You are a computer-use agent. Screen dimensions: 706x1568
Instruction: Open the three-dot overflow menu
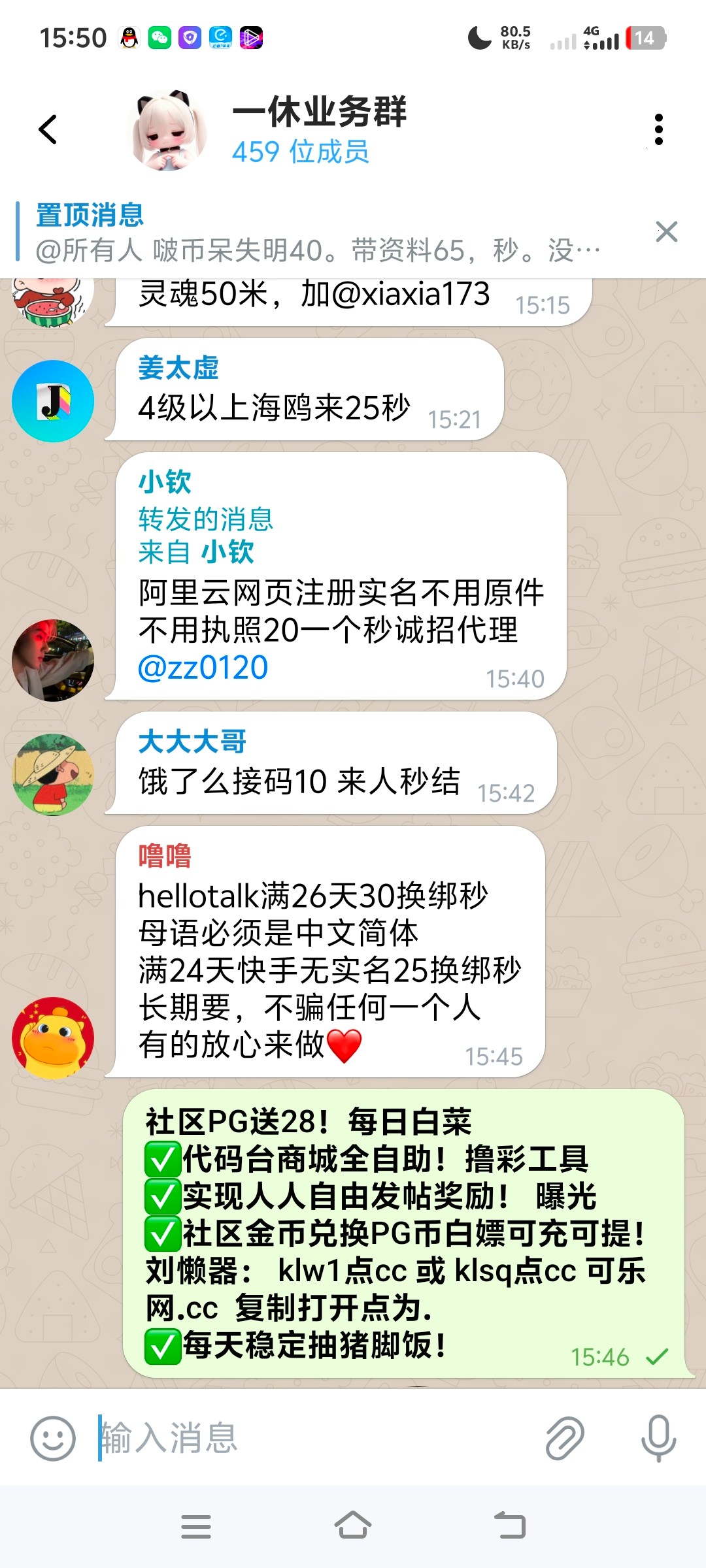click(x=658, y=129)
